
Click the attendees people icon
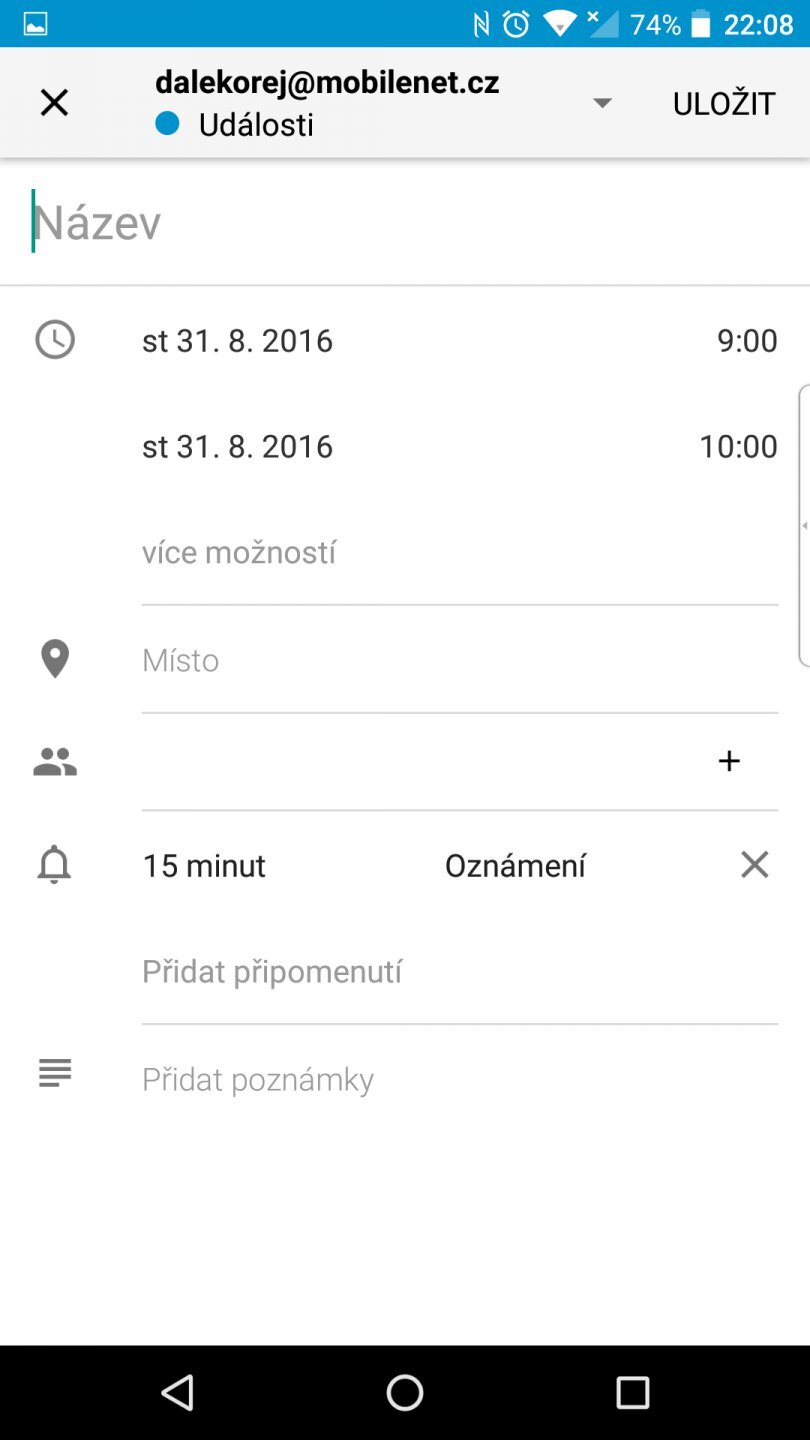[55, 761]
